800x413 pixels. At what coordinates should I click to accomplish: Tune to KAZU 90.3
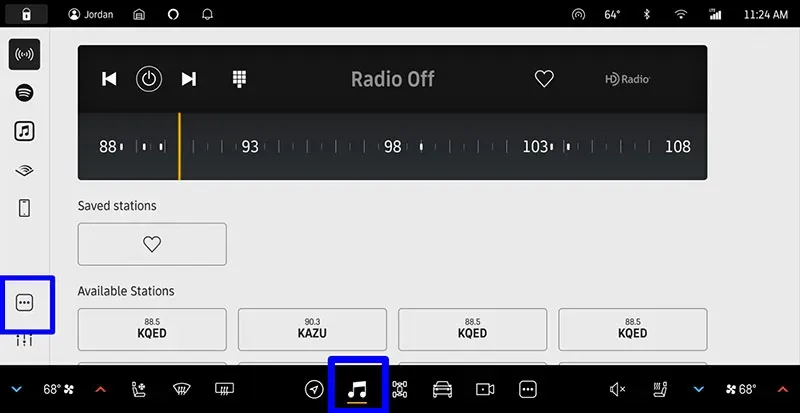[x=312, y=328]
